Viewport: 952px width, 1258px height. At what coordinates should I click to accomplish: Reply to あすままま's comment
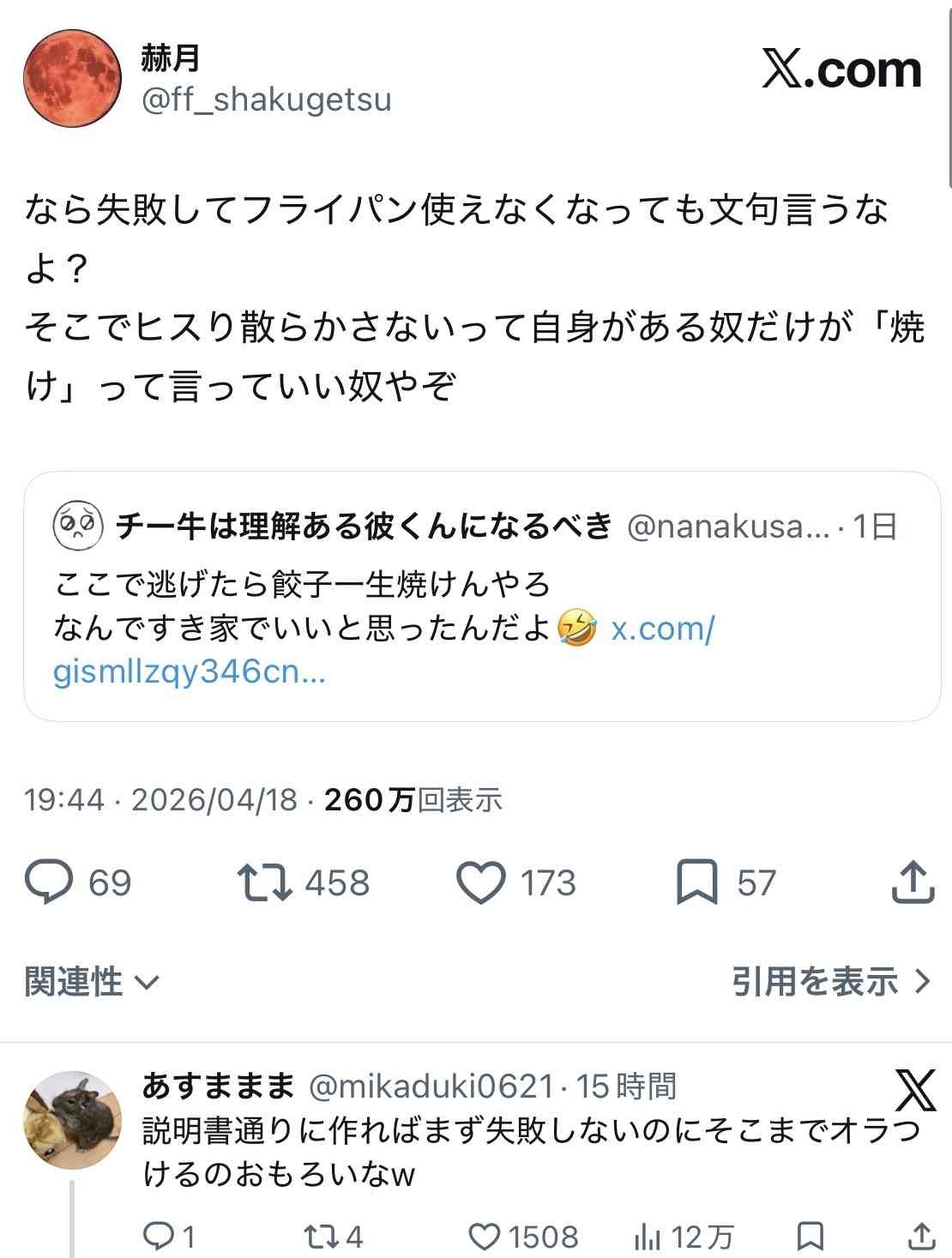pyautogui.click(x=158, y=1236)
